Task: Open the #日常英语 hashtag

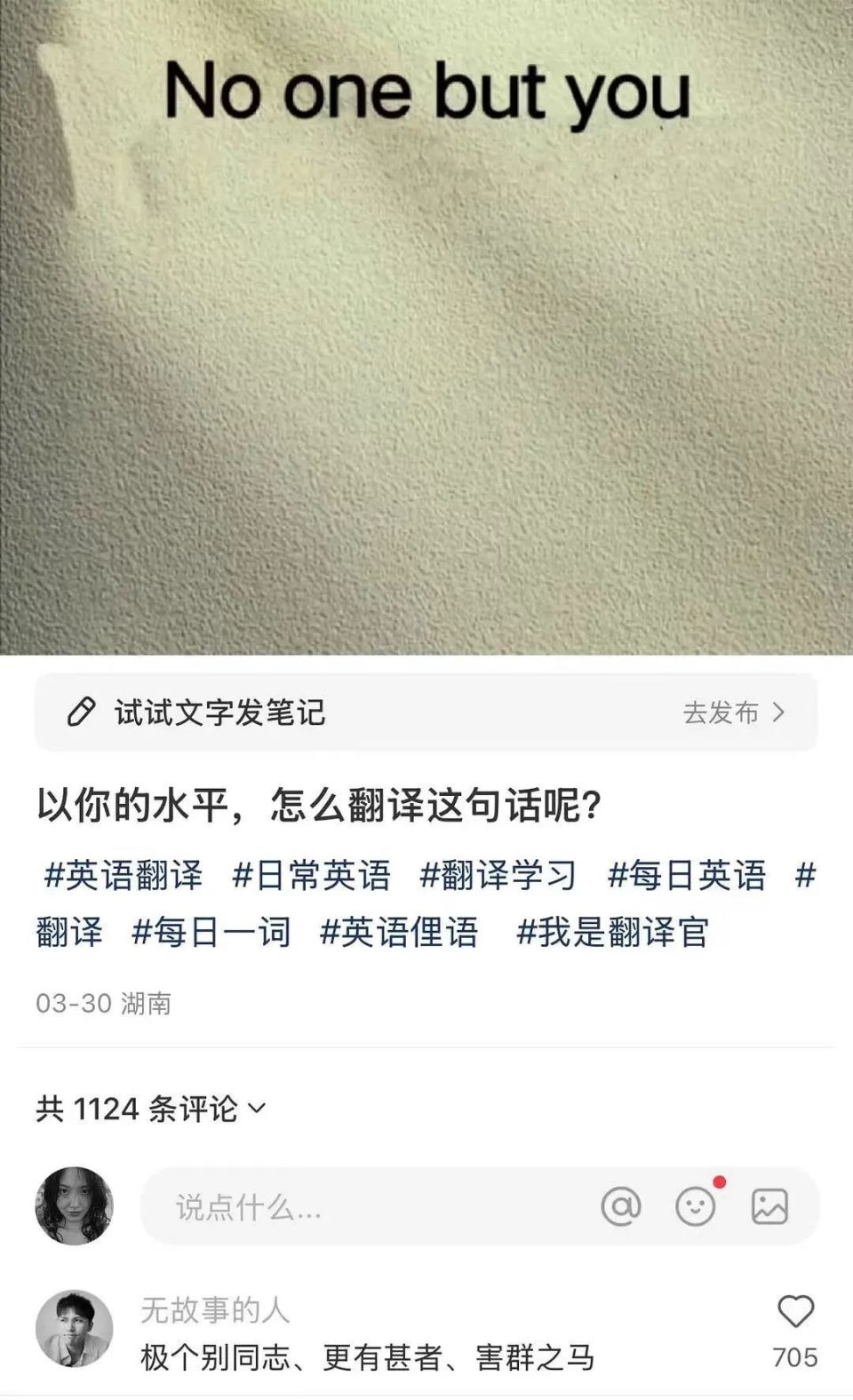Action: click(x=311, y=876)
